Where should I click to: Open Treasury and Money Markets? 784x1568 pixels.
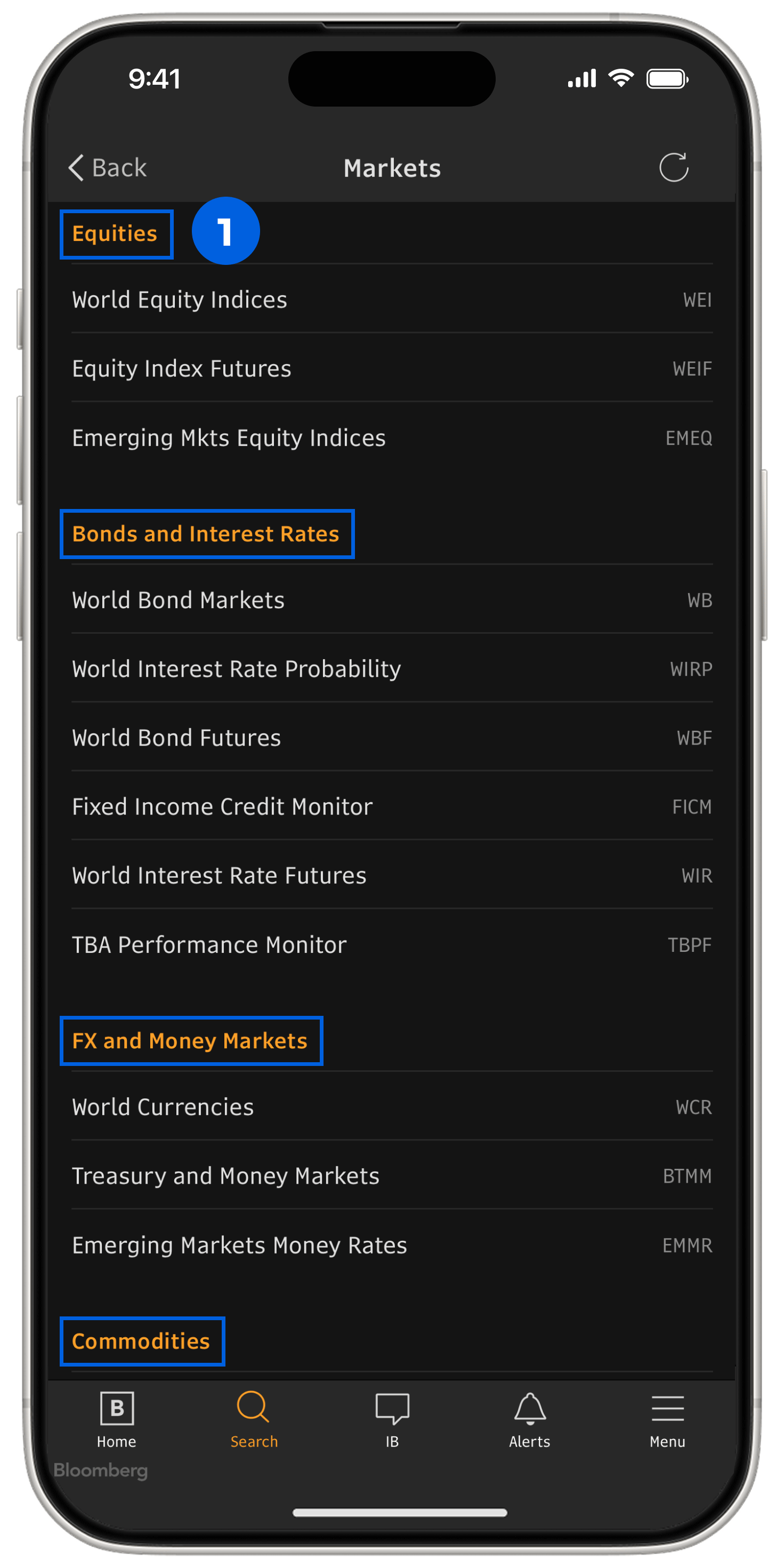tap(392, 1176)
